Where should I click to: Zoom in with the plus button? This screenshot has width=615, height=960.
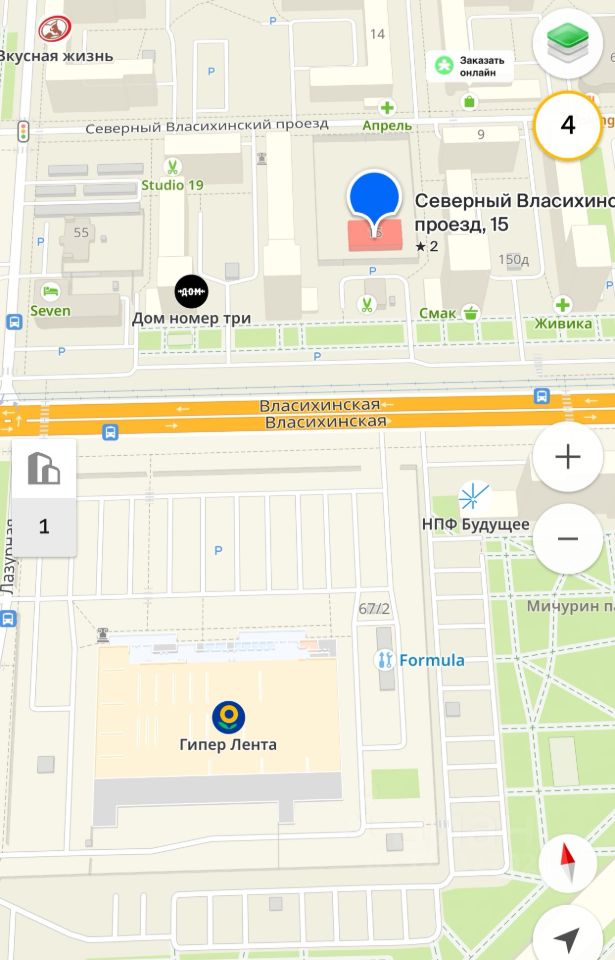click(567, 458)
